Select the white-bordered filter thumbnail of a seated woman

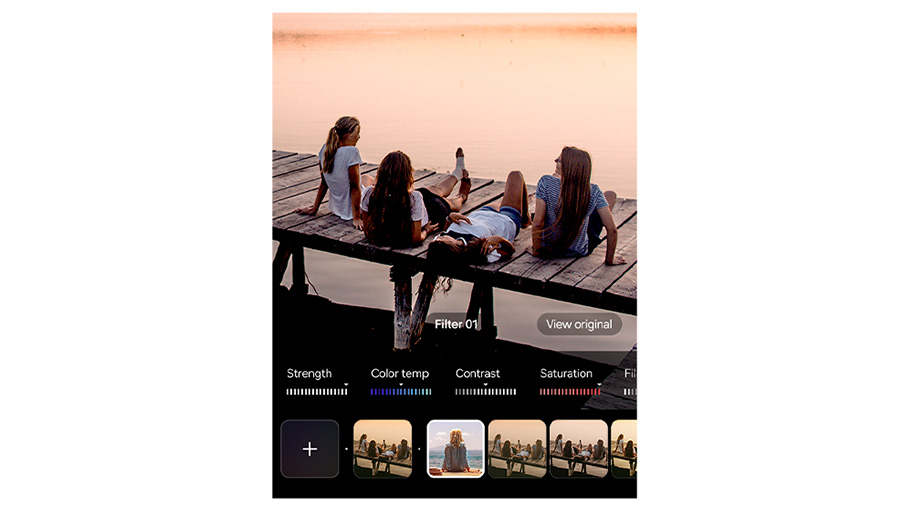tap(456, 448)
